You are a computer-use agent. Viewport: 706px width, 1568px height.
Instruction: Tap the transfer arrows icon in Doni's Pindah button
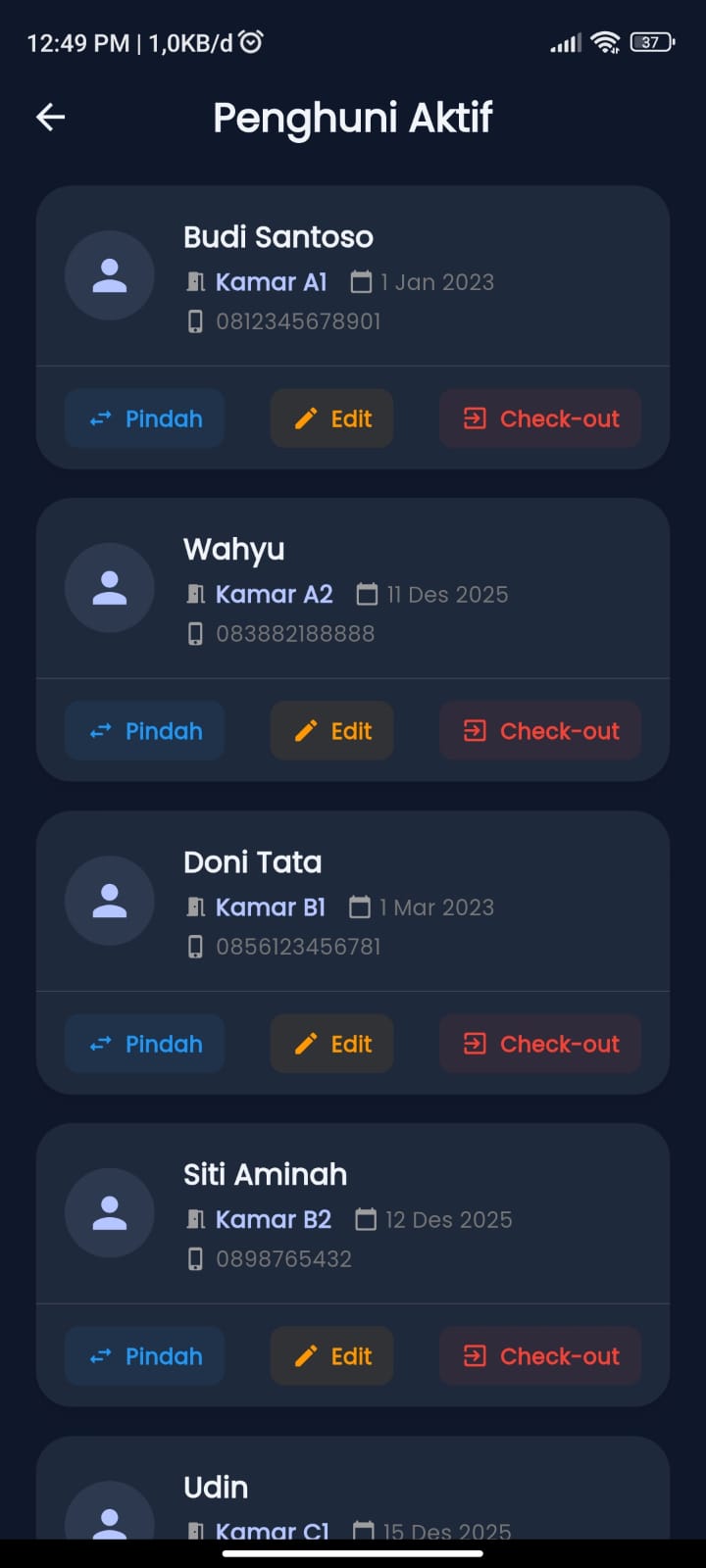(98, 1044)
